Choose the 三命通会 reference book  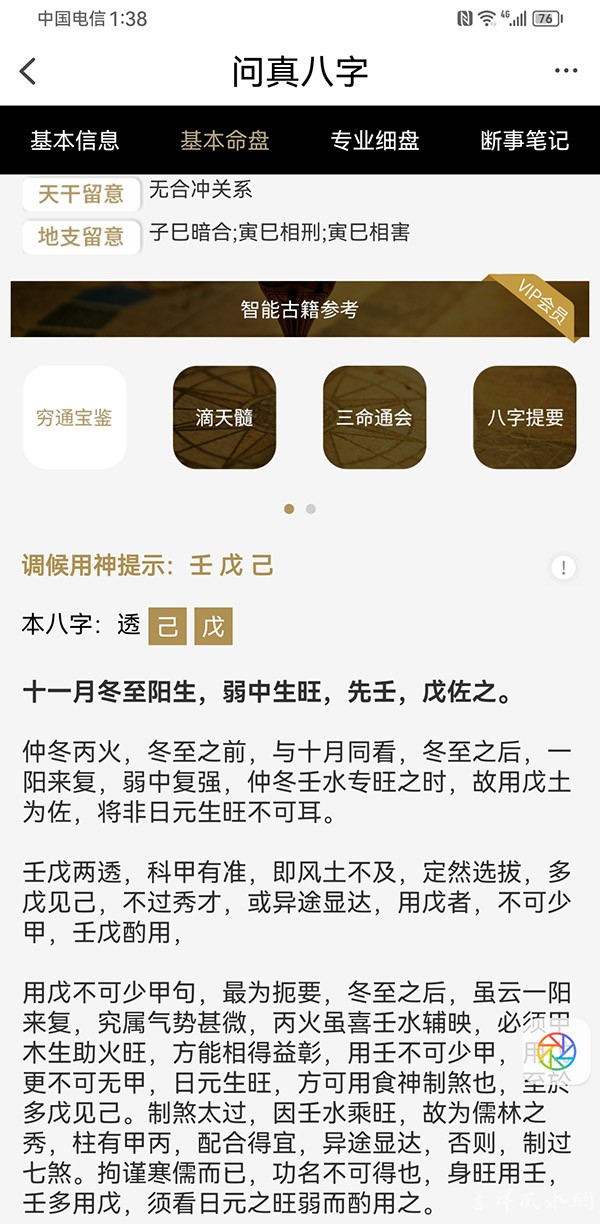click(375, 418)
